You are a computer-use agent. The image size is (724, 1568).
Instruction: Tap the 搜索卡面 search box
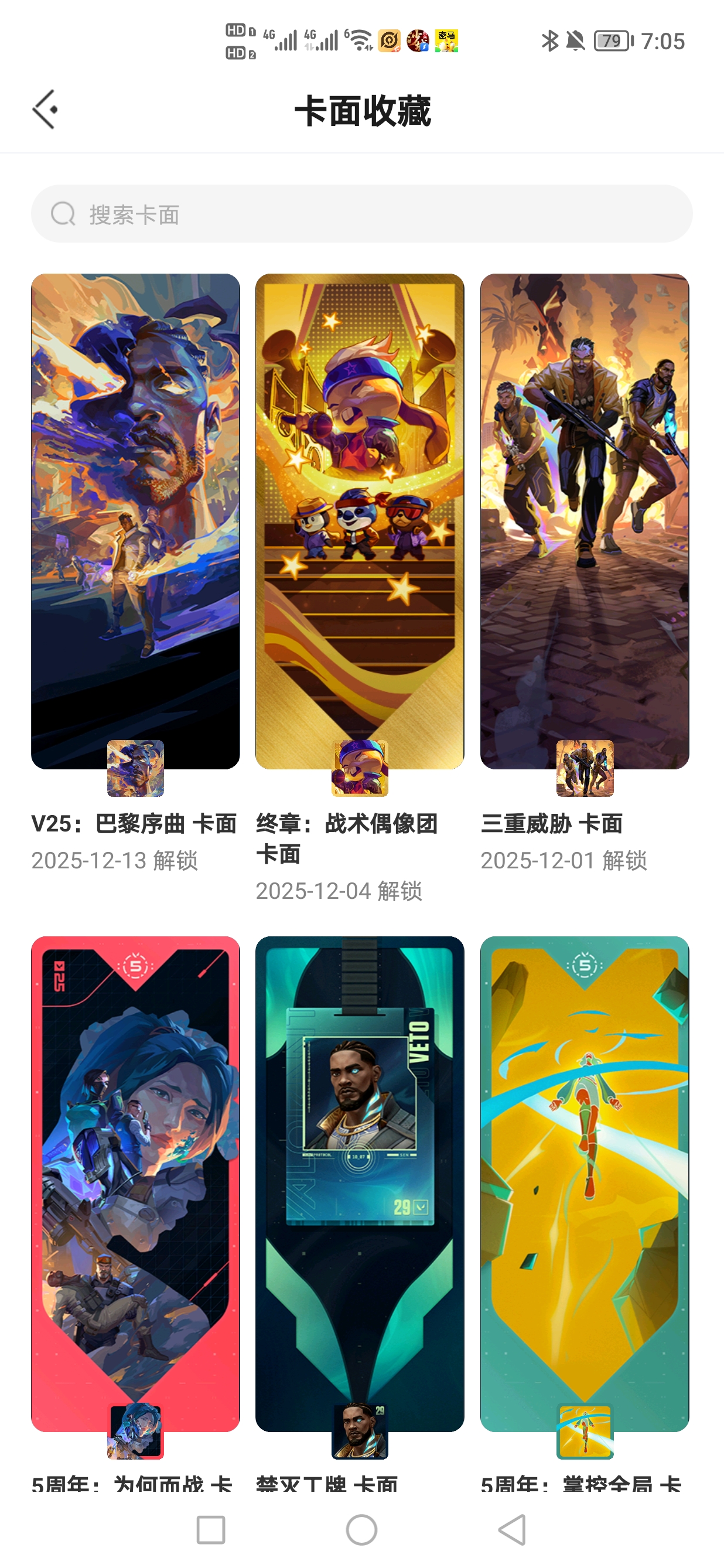(x=361, y=214)
